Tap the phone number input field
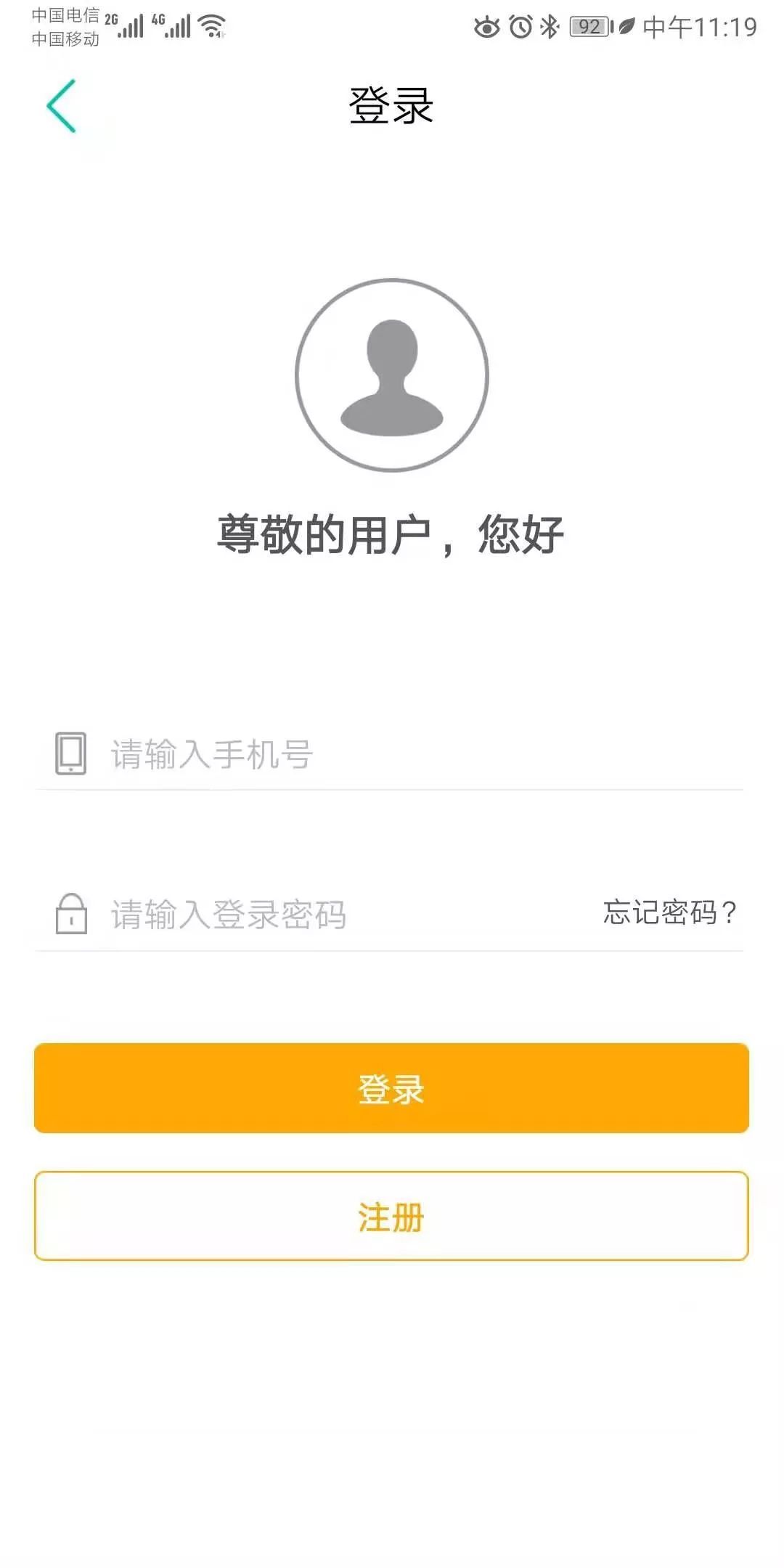The width and height of the screenshot is (784, 1568). click(x=391, y=754)
